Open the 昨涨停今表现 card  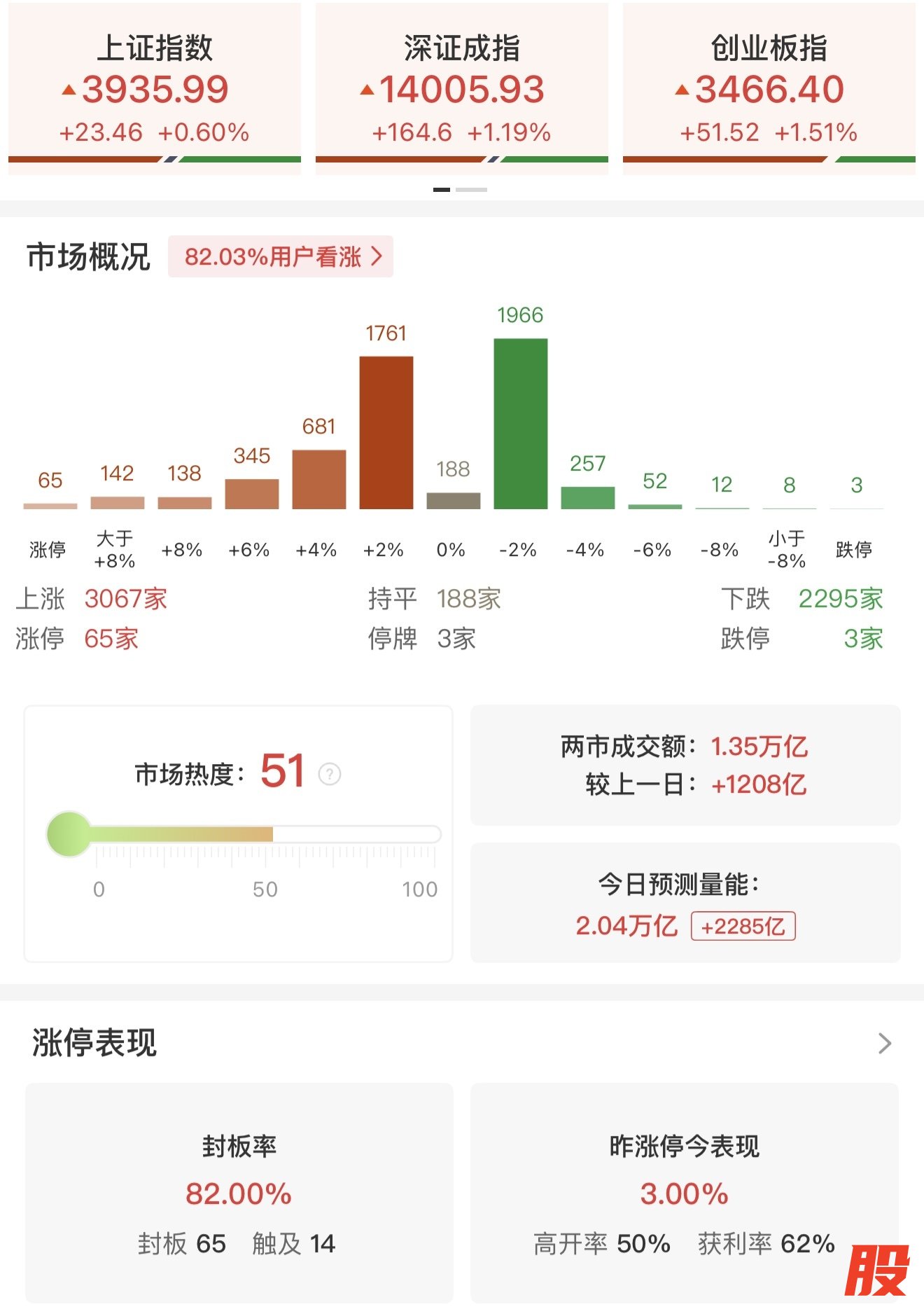(685, 1193)
